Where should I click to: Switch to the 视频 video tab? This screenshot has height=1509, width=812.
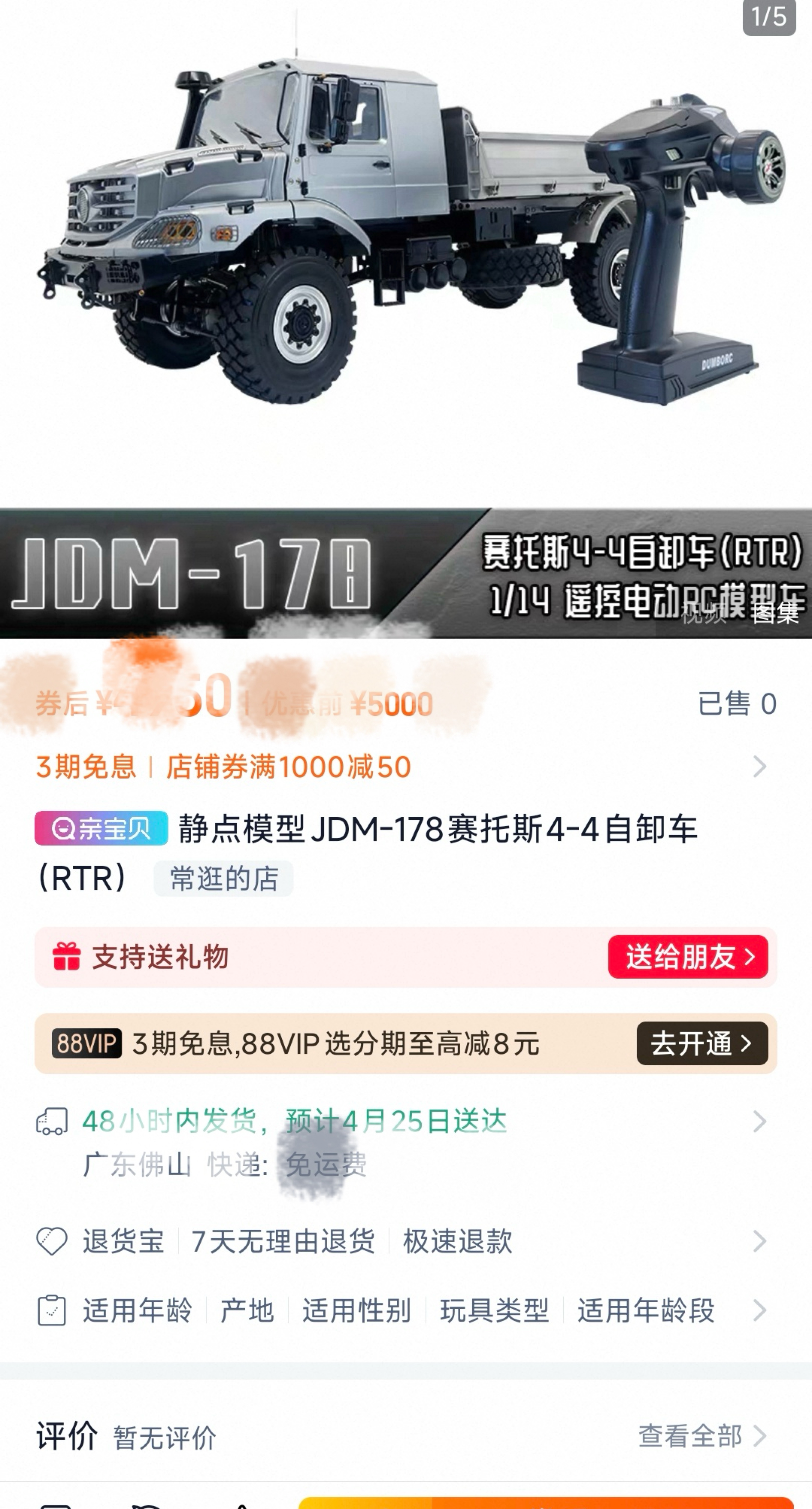click(x=704, y=613)
